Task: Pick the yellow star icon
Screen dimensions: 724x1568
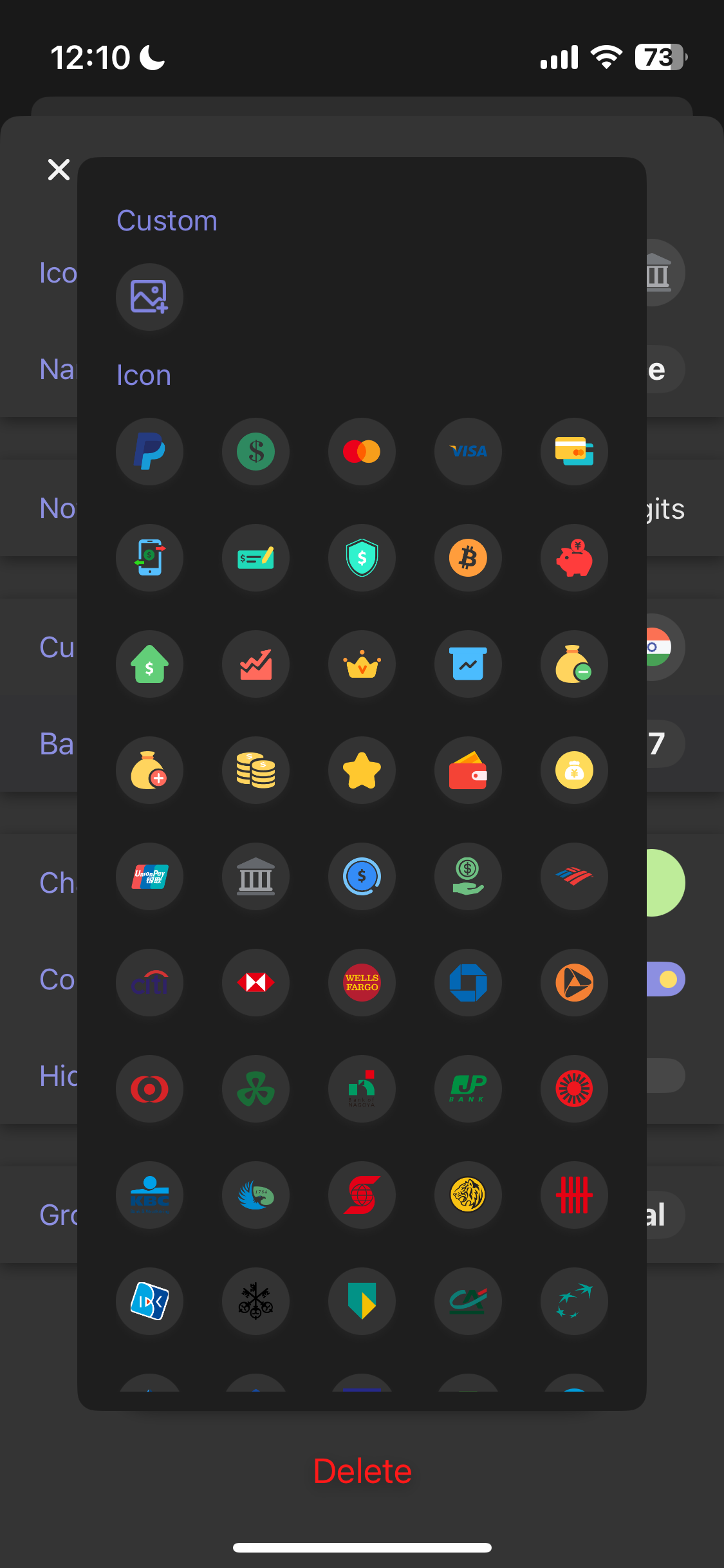Action: pyautogui.click(x=362, y=770)
